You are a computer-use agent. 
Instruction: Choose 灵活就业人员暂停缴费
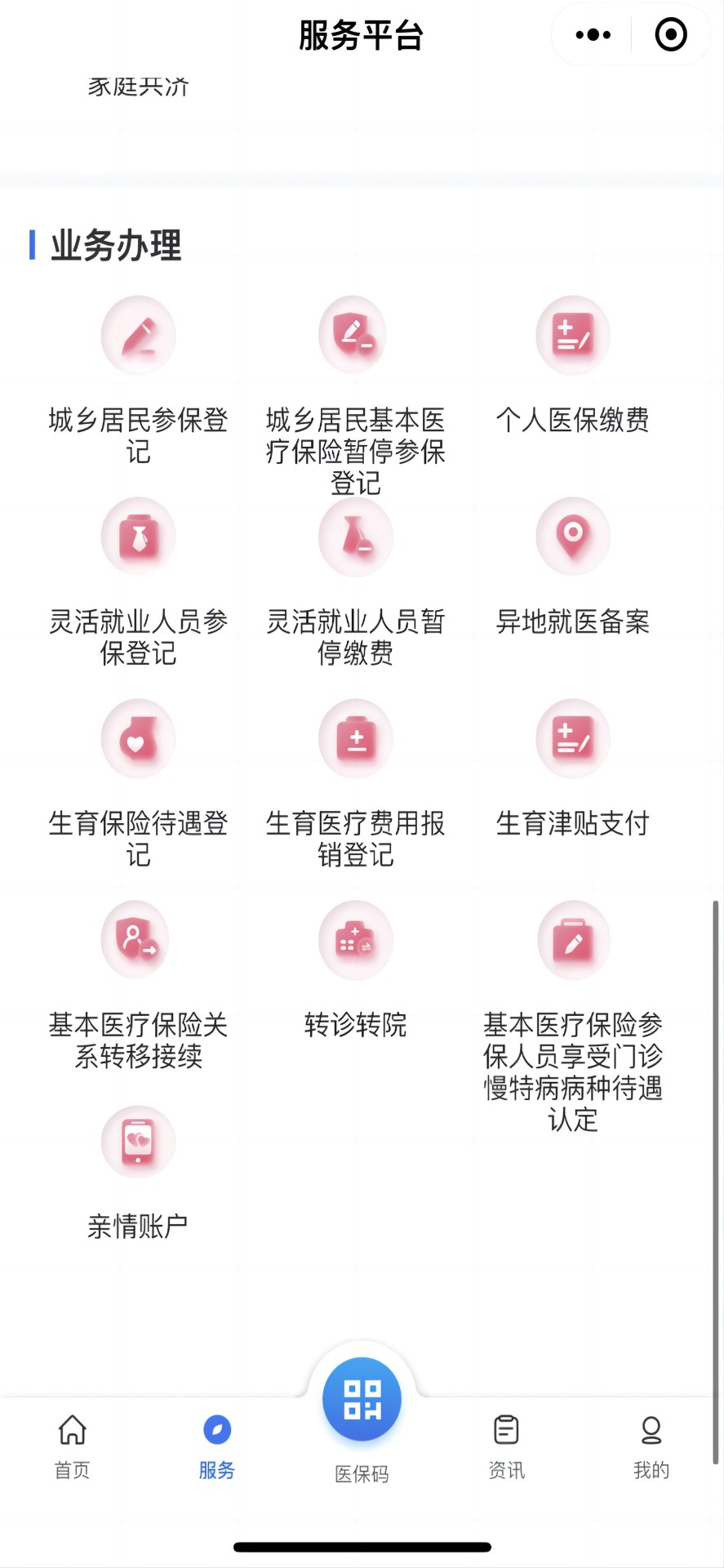(356, 582)
